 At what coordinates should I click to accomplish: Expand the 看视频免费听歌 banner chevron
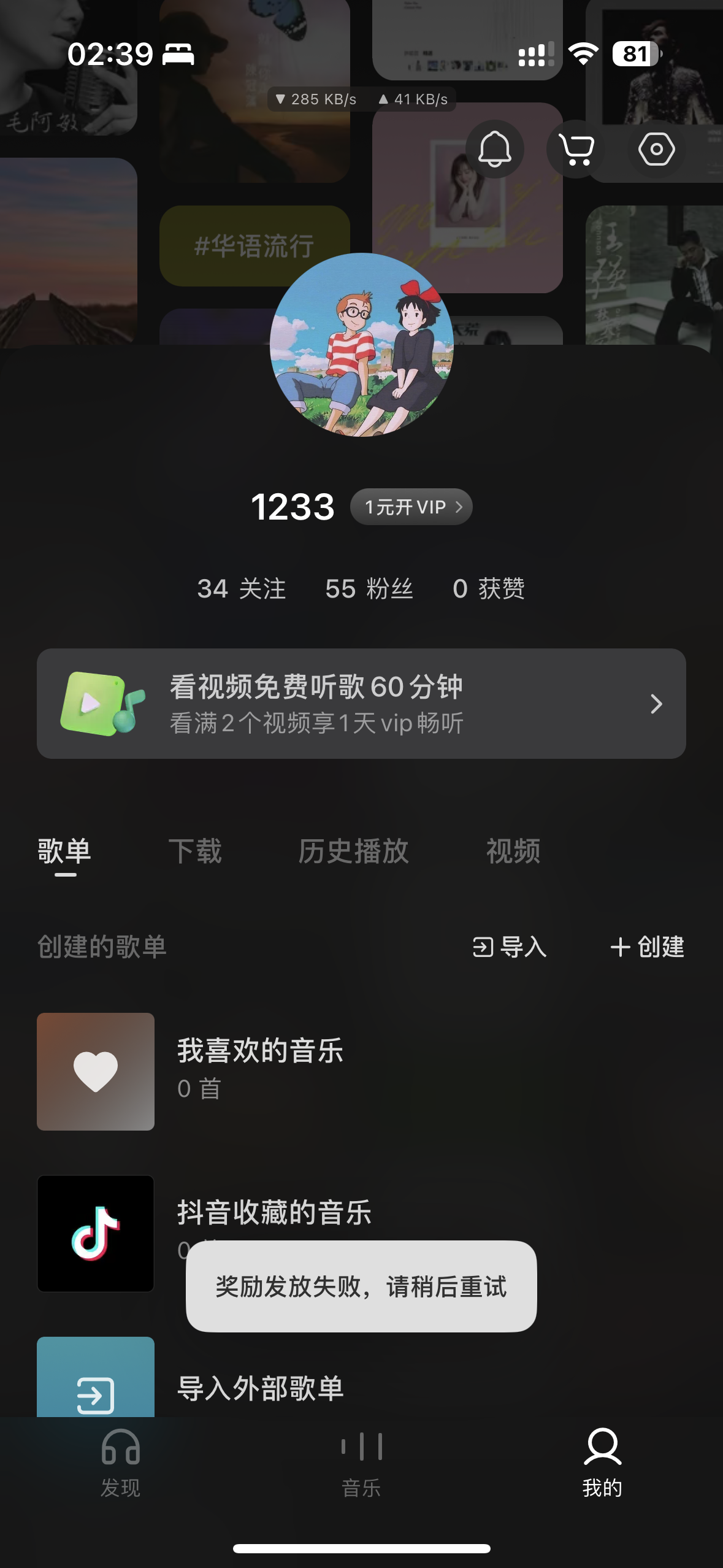(x=656, y=704)
